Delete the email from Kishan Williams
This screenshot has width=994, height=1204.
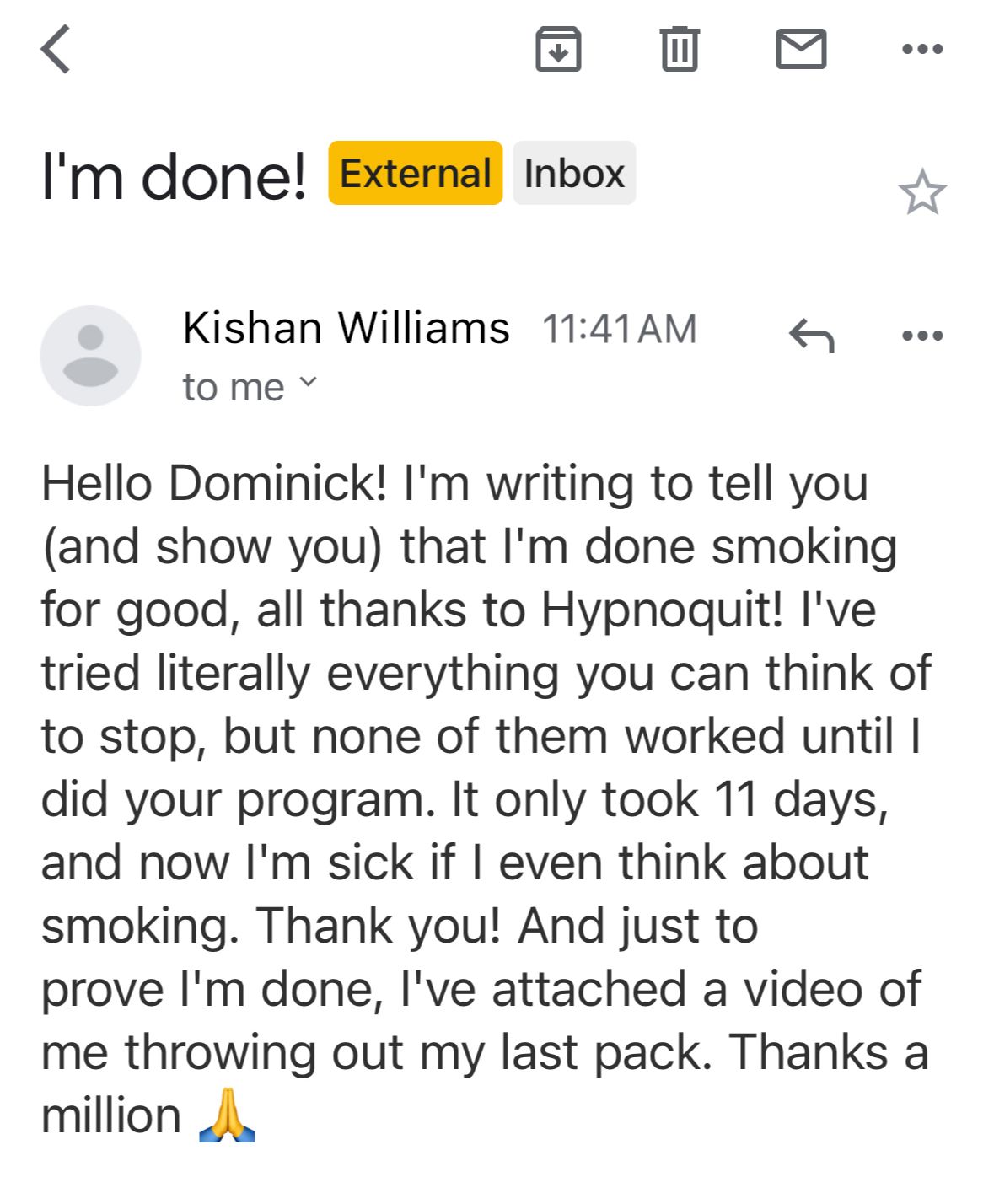click(681, 49)
